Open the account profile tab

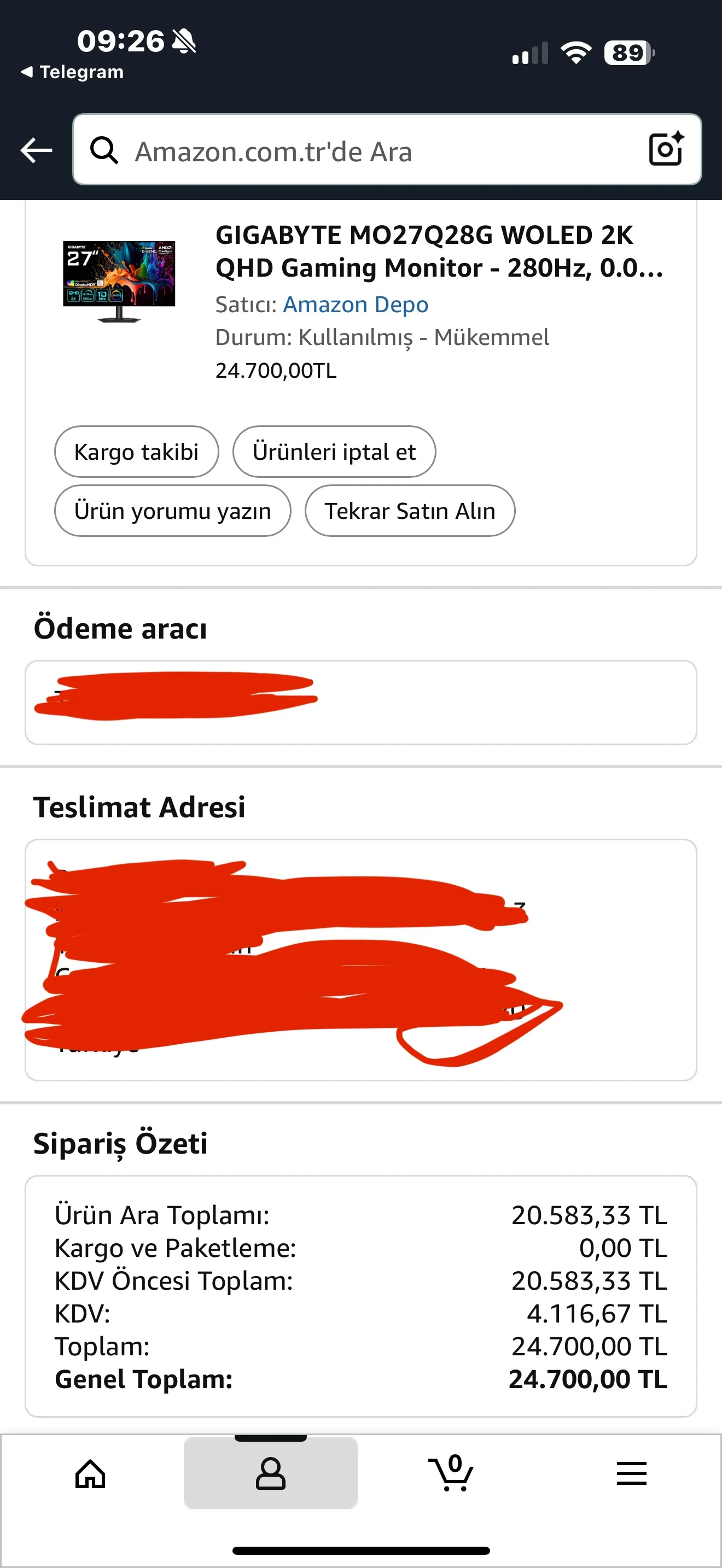coord(270,1473)
